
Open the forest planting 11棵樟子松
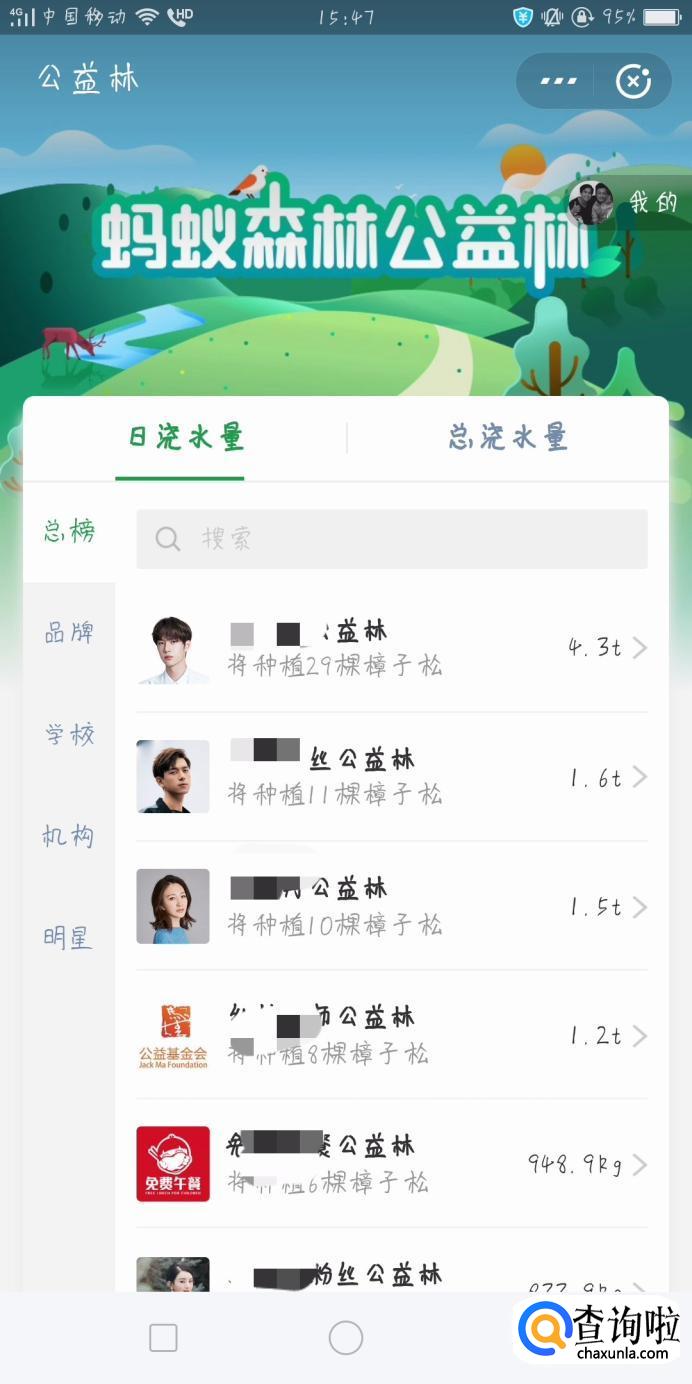point(392,777)
